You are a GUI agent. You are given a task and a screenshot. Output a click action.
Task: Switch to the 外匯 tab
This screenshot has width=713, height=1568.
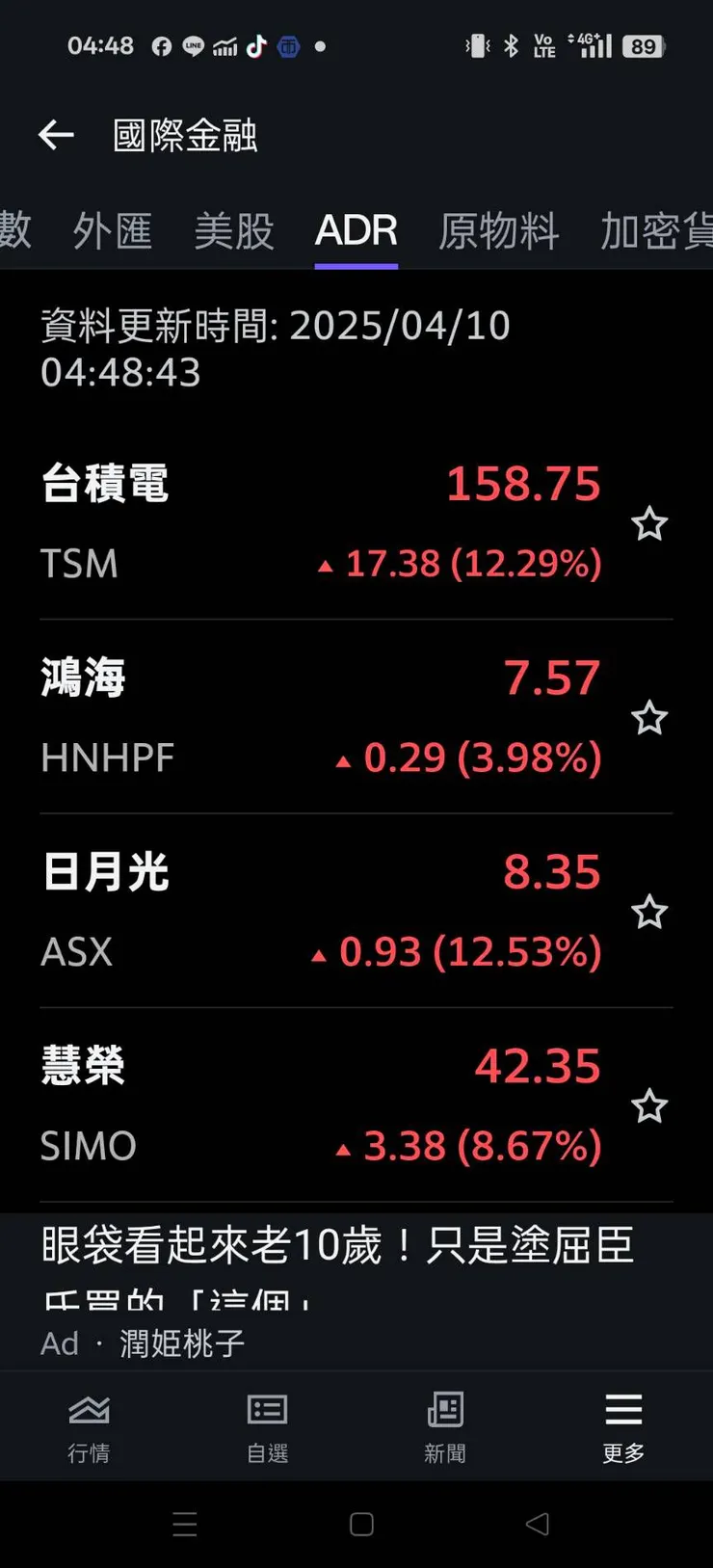[x=113, y=231]
